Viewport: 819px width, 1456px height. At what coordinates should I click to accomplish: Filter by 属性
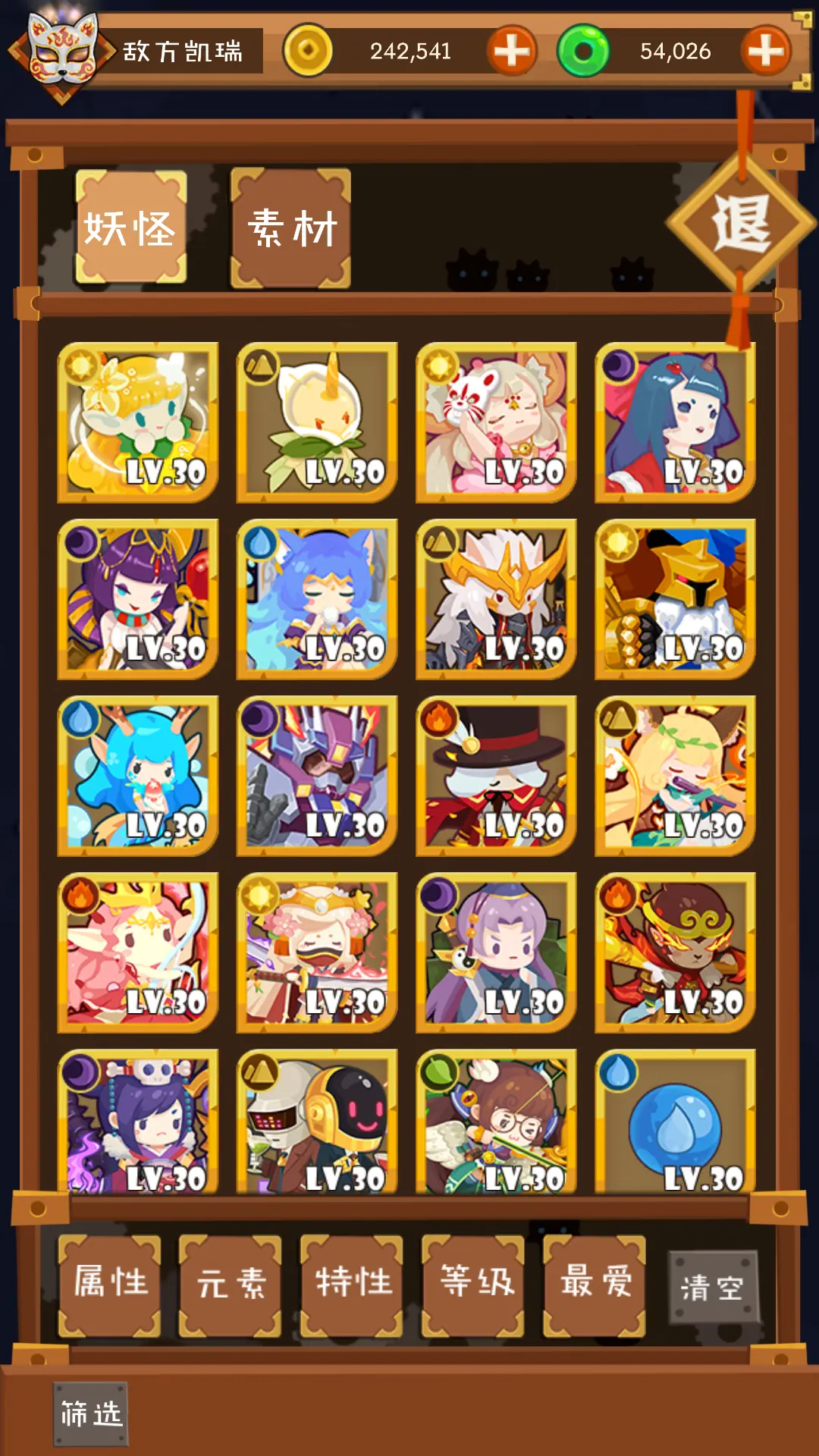[x=110, y=1285]
